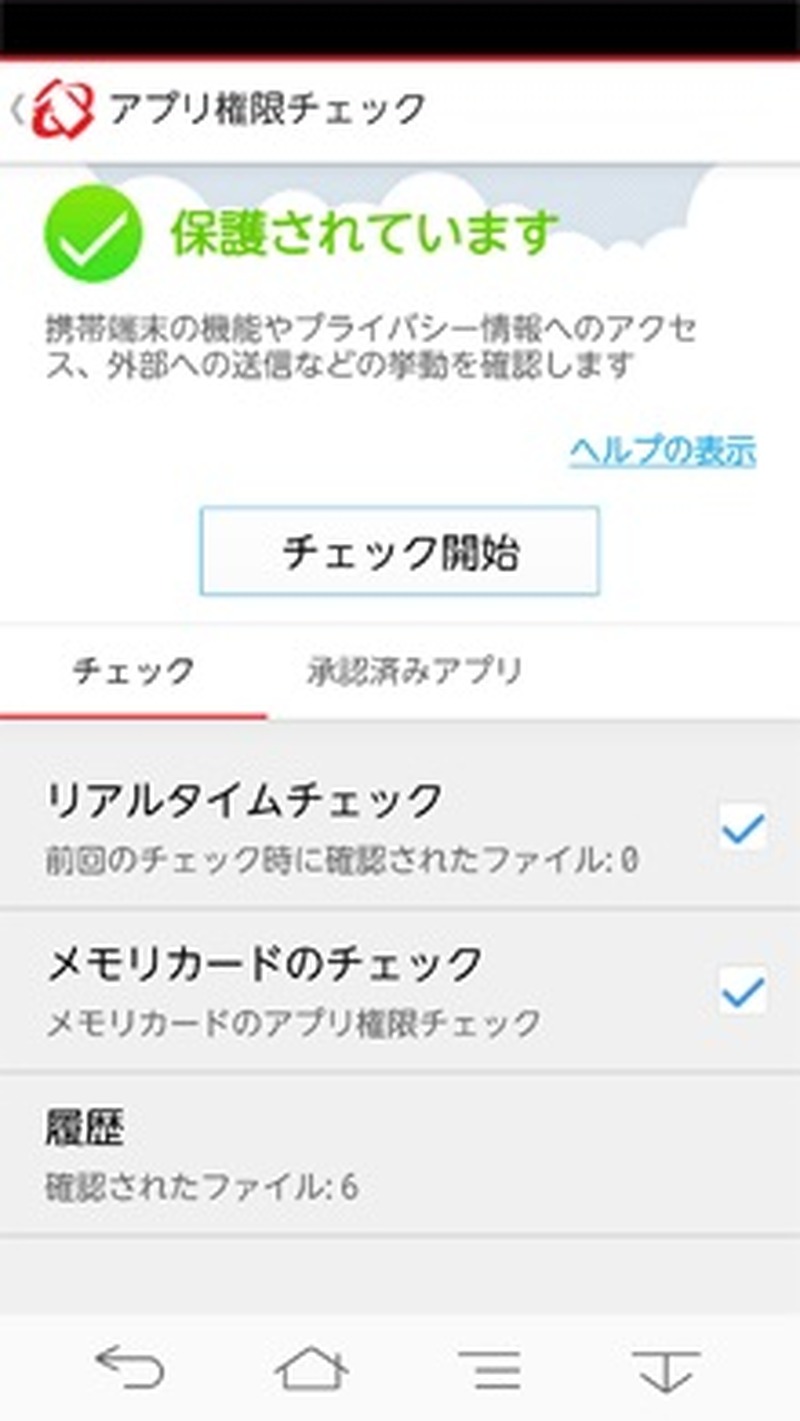Go back using the app bar arrow
The height and width of the screenshot is (1421, 800).
pos(18,108)
